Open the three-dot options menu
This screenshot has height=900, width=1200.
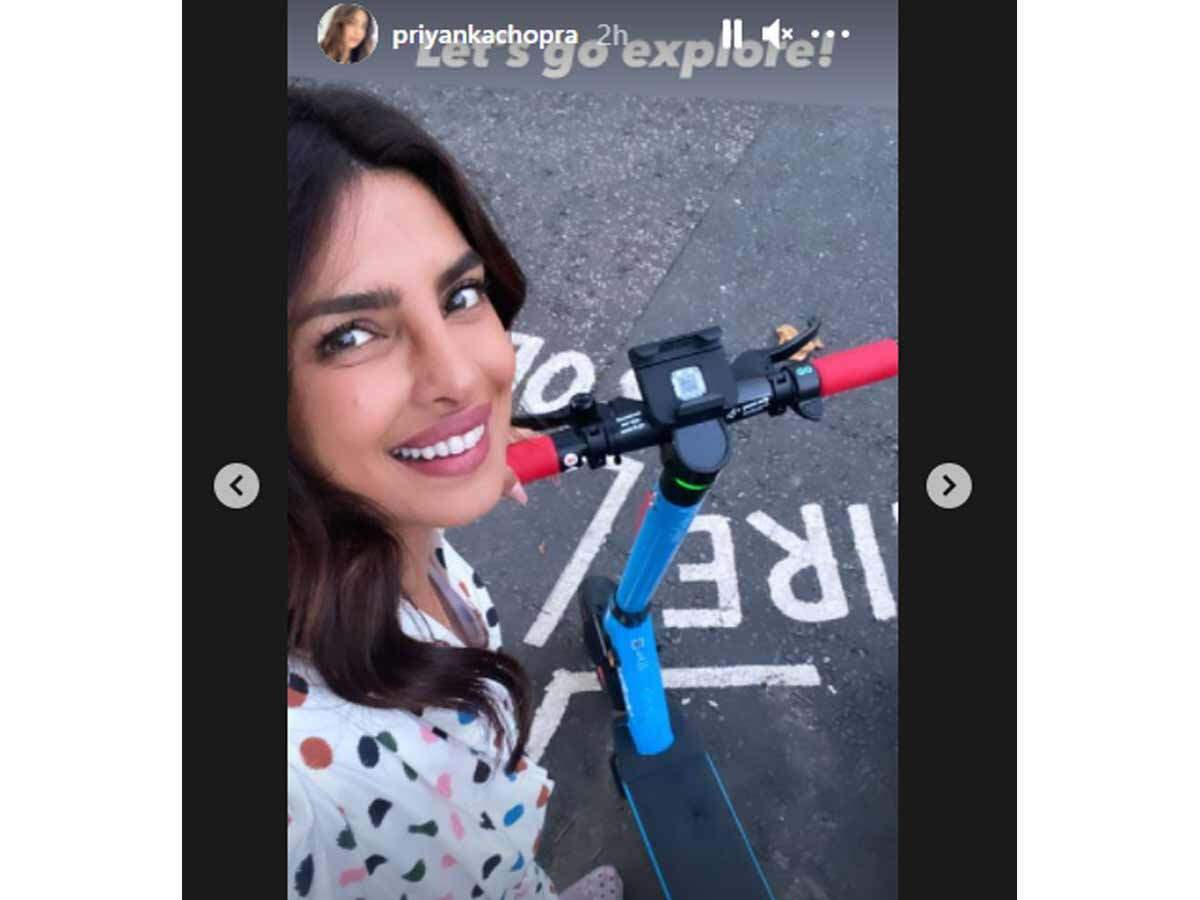click(830, 35)
